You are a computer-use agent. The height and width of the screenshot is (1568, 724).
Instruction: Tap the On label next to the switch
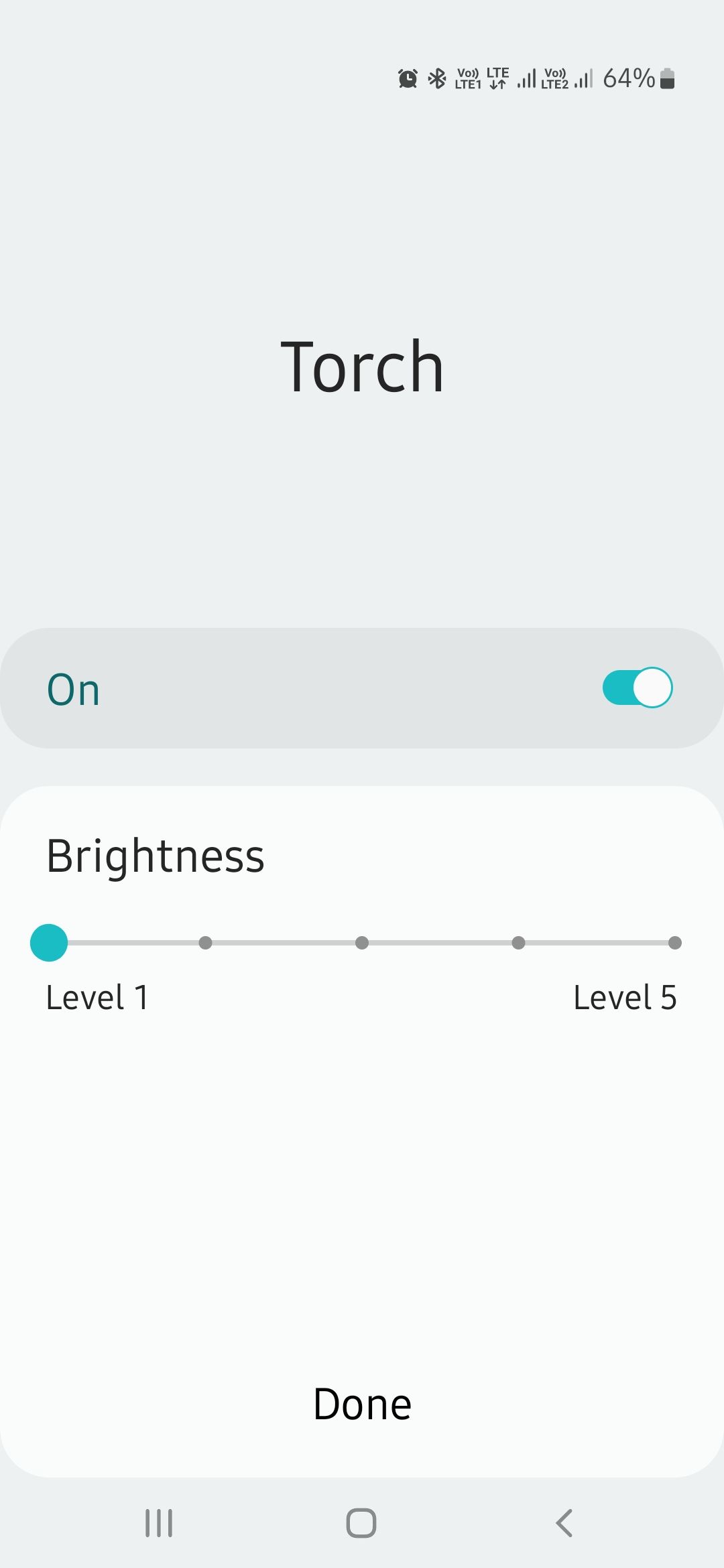point(74,688)
